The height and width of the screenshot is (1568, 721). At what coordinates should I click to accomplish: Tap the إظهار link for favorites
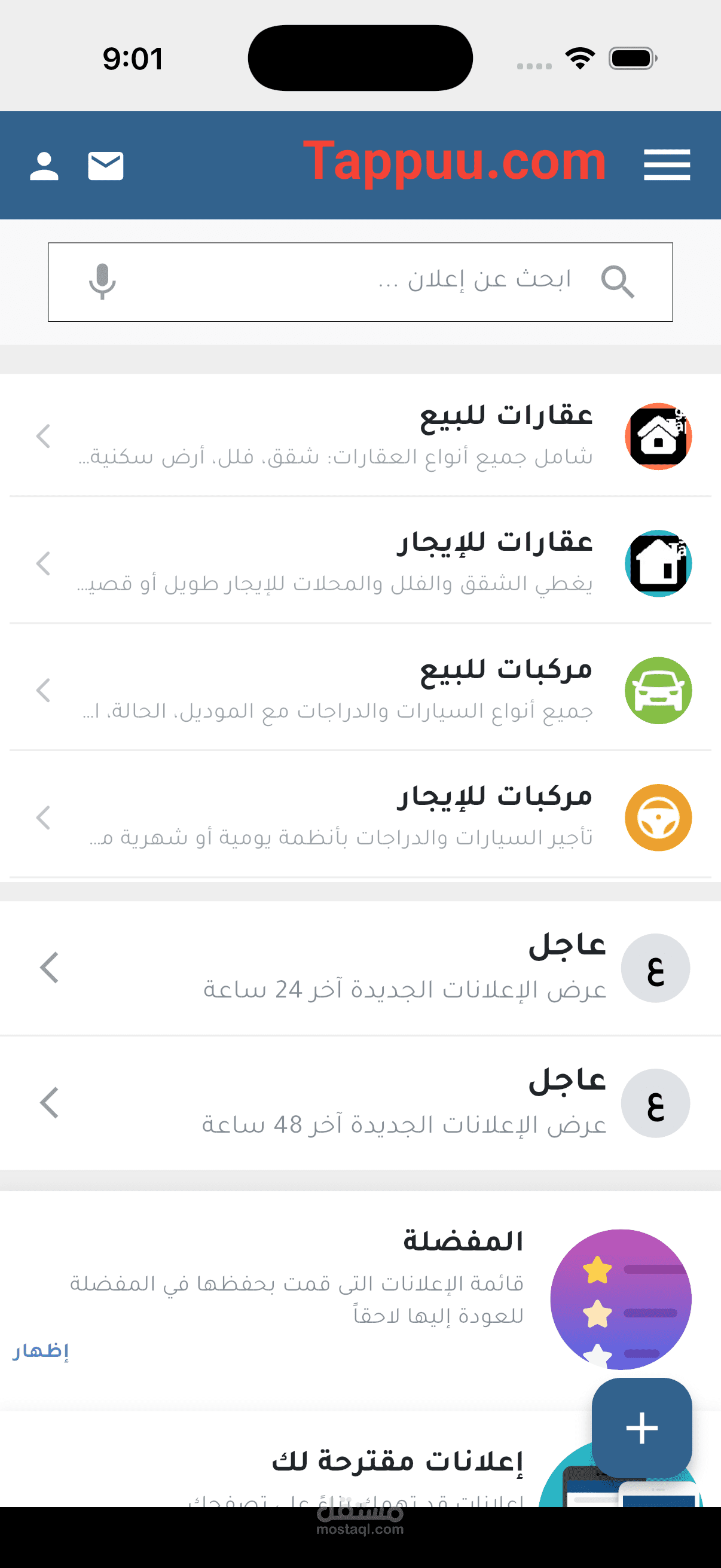(41, 1351)
